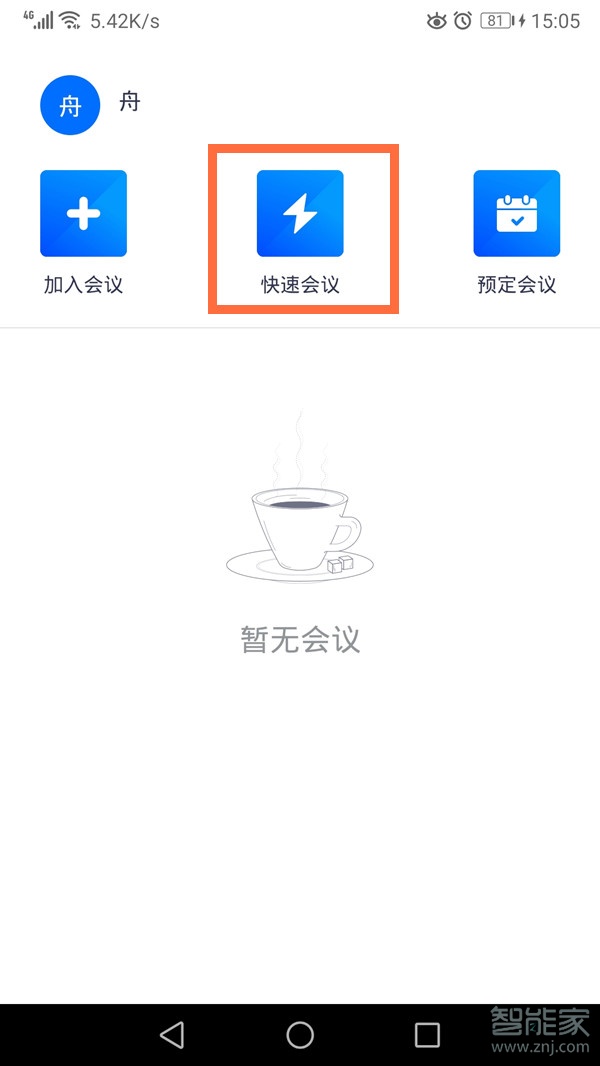Return to the home screen
The image size is (600, 1066).
[x=300, y=1034]
